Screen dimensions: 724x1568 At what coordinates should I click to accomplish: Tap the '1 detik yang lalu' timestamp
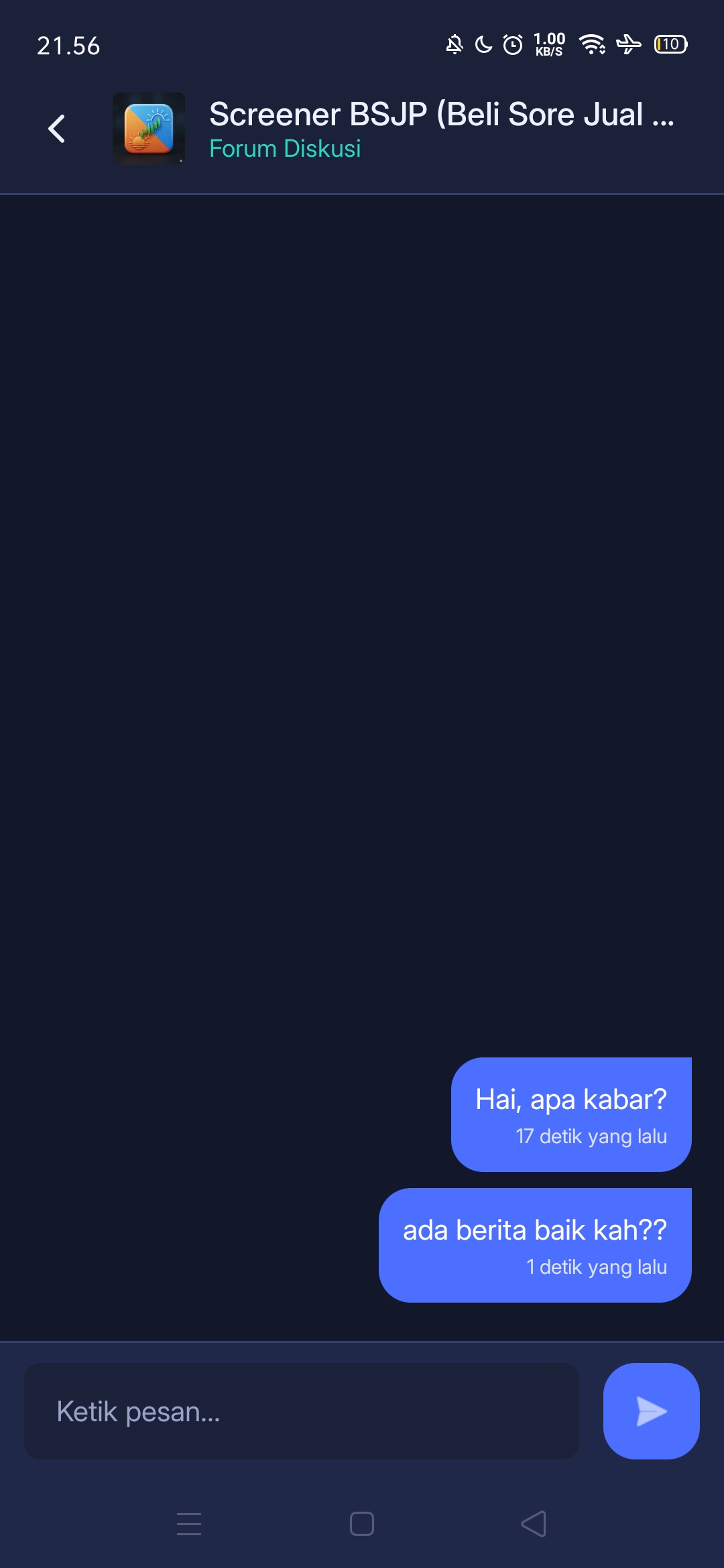coord(597,1266)
